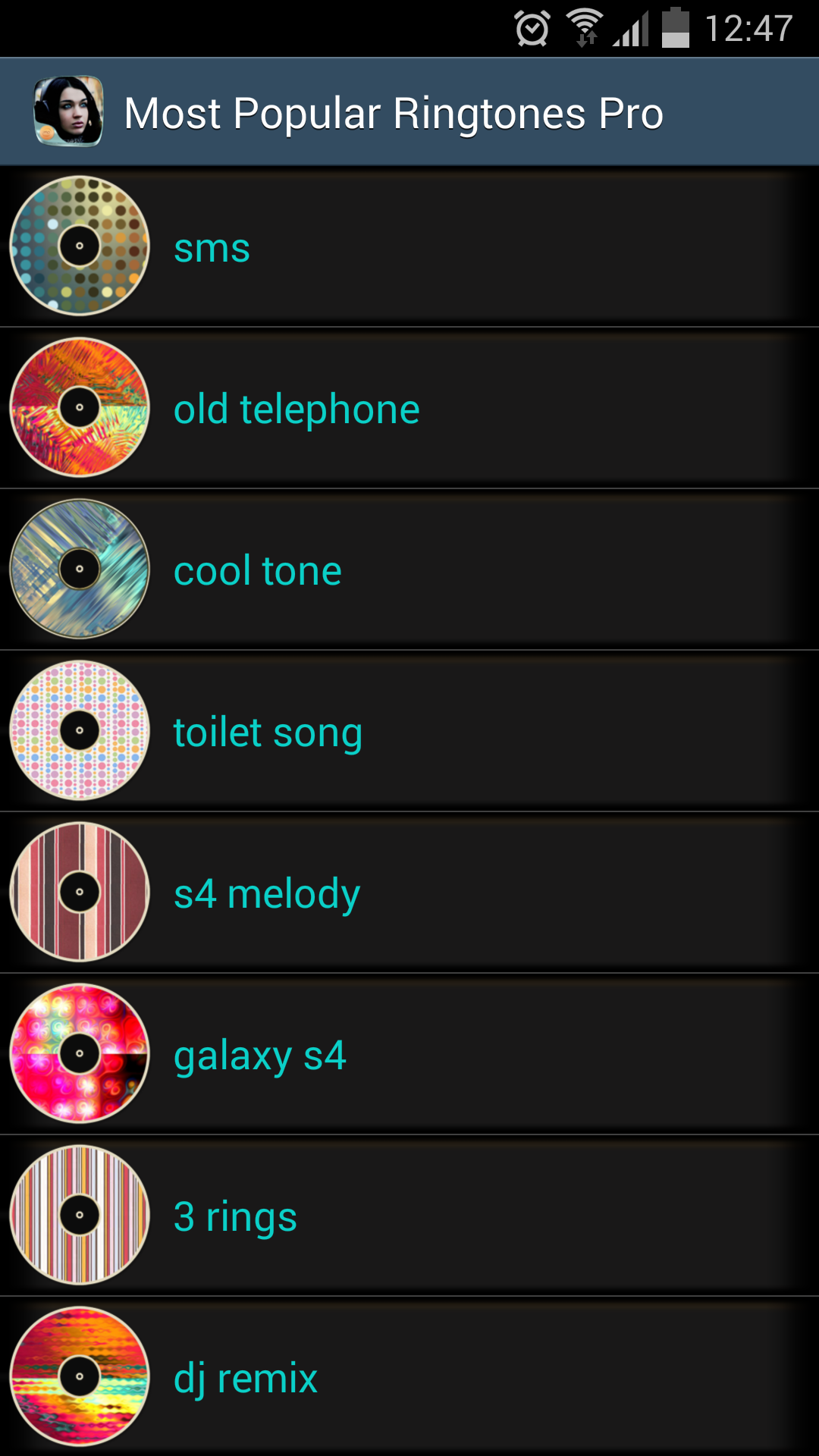The image size is (819, 1456).
Task: Select the sms ringtone disc icon
Action: click(x=79, y=246)
